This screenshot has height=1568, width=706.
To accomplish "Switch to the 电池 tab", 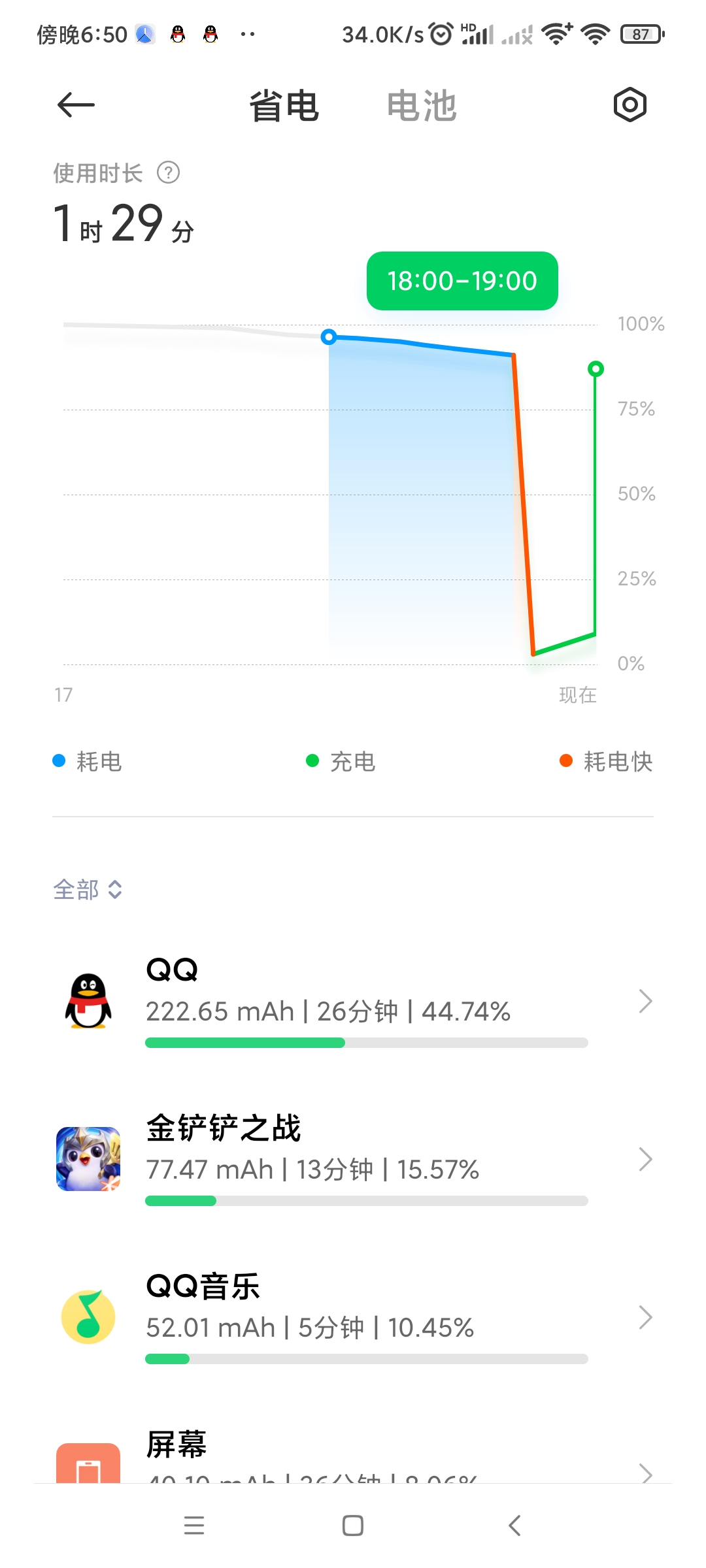I will tap(422, 106).
